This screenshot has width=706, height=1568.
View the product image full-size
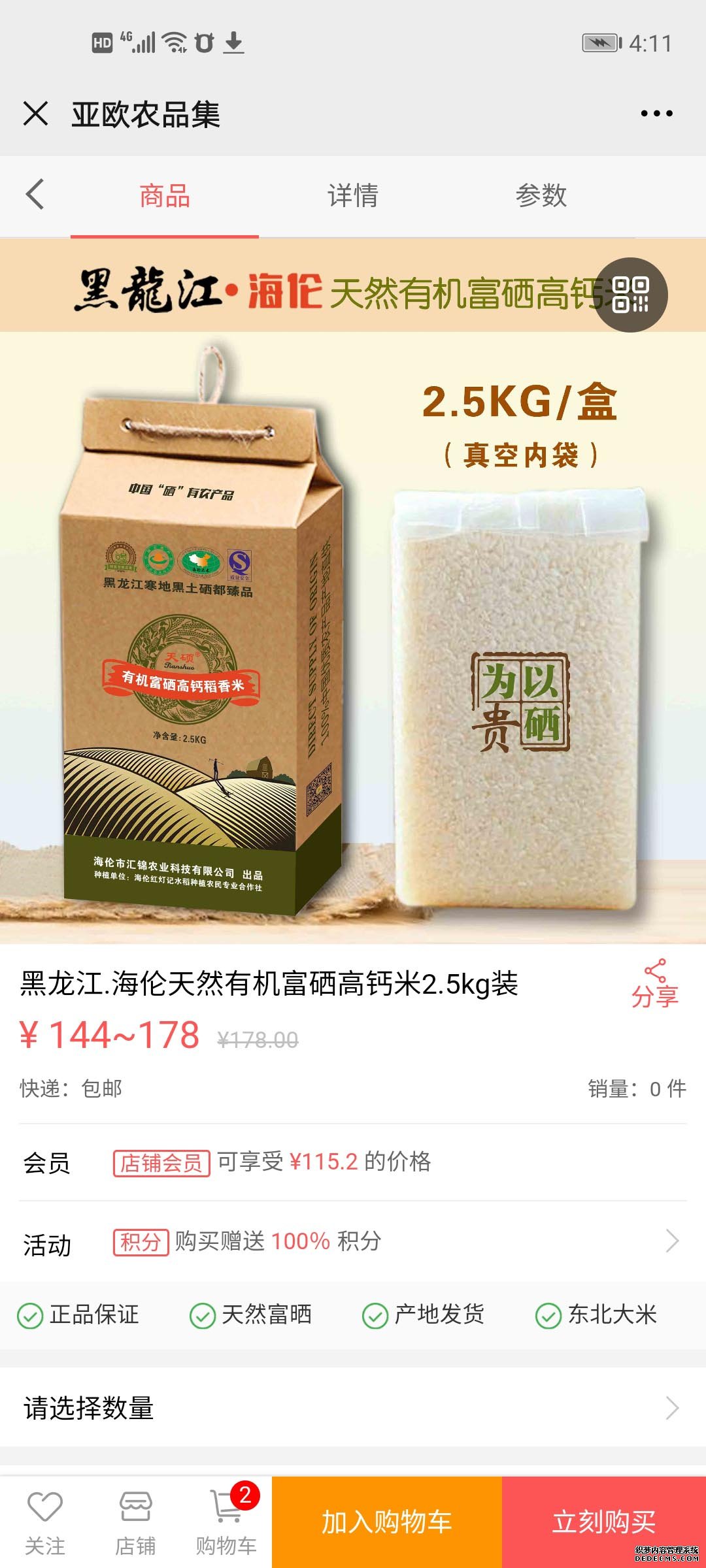pyautogui.click(x=353, y=637)
